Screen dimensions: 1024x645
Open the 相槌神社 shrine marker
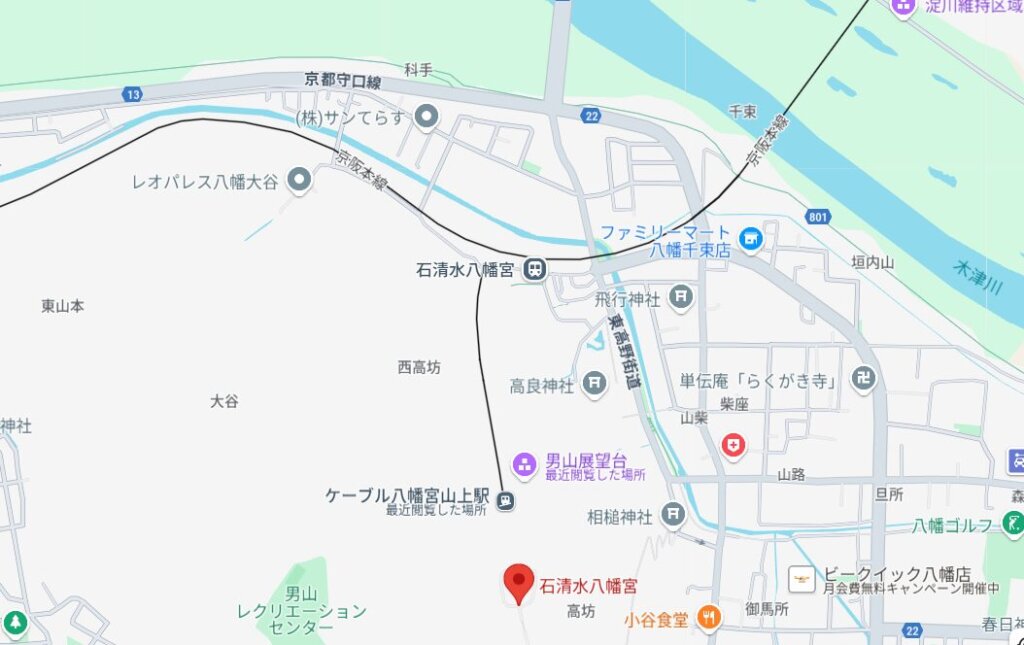click(673, 516)
